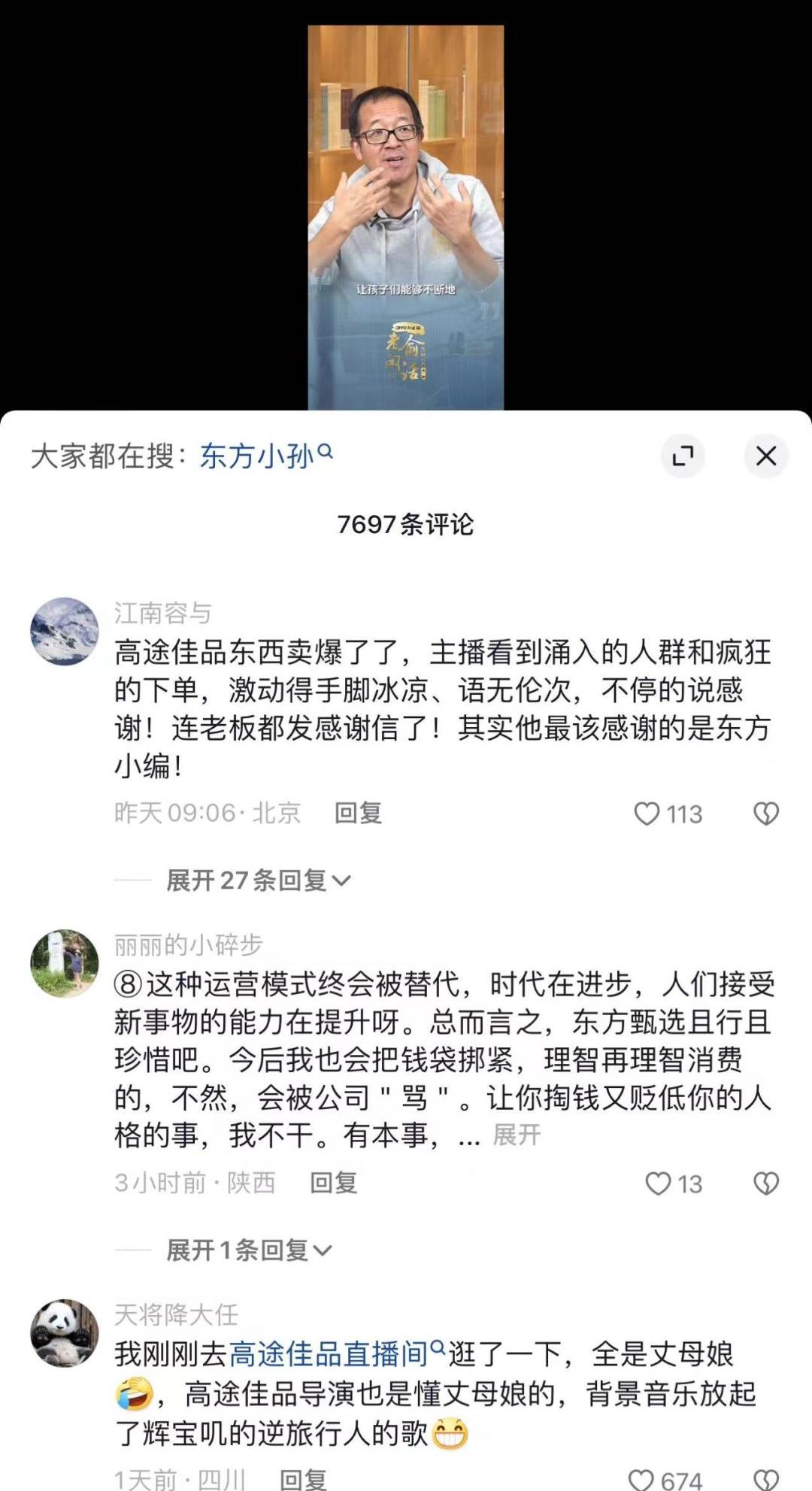Expand comments panel to full screen
Viewport: 812px width, 1491px height.
683,456
